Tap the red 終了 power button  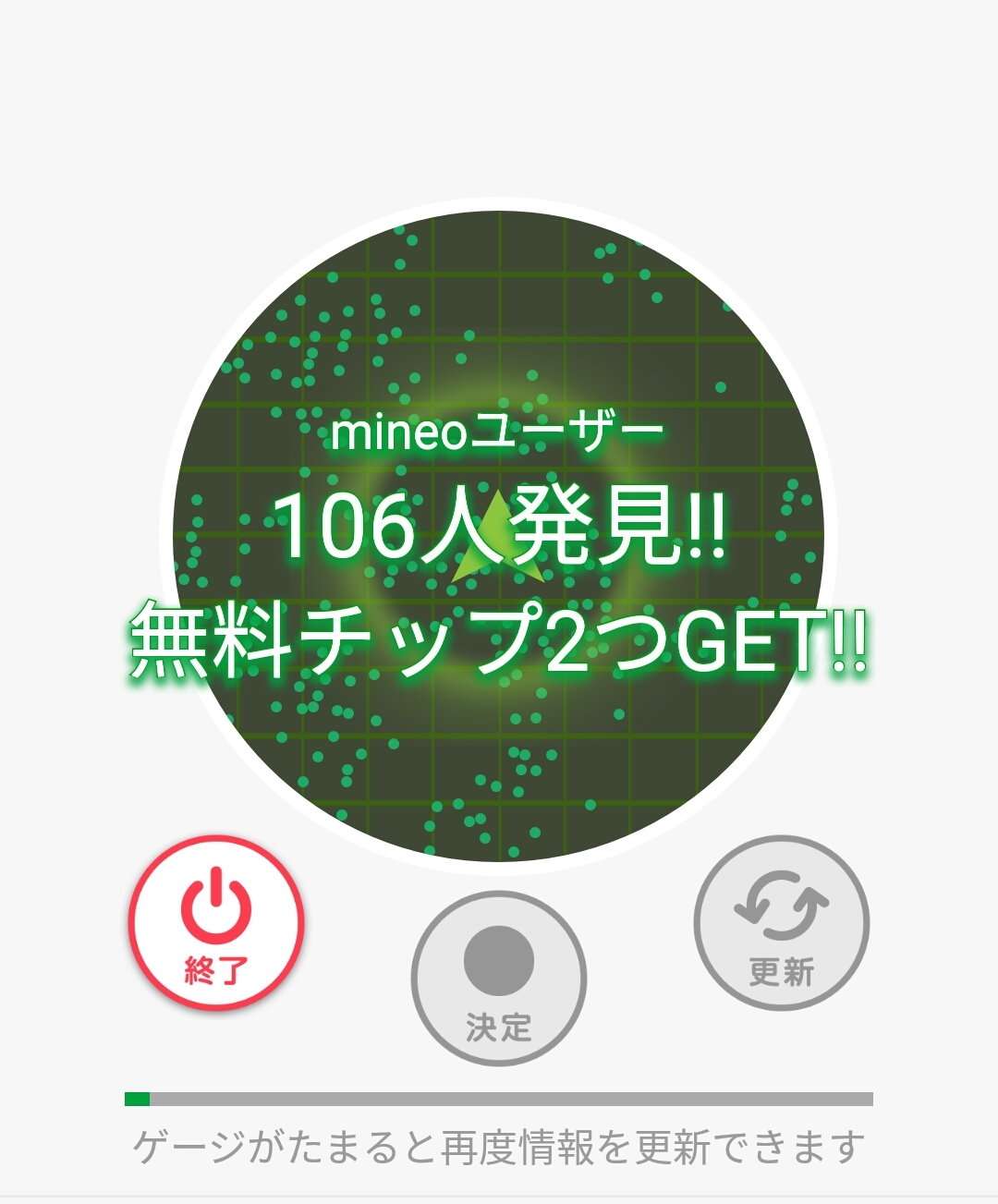[215, 922]
